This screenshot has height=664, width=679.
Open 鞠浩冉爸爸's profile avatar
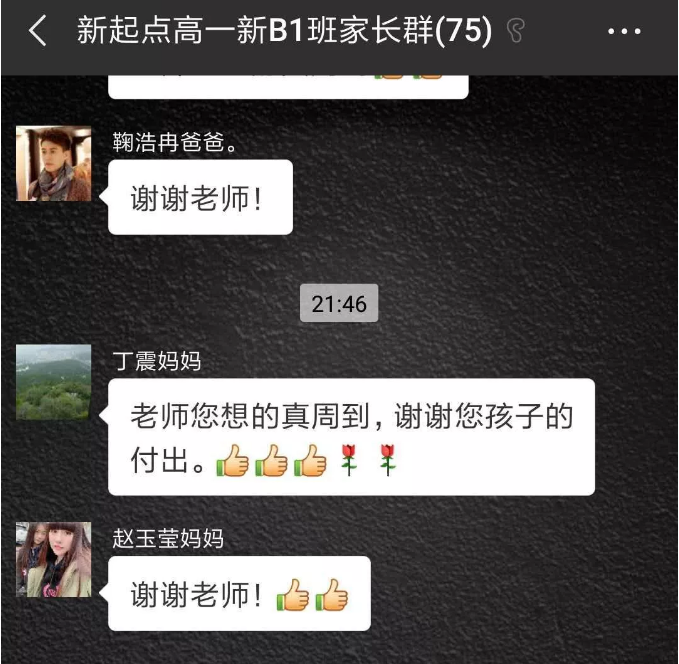53,163
